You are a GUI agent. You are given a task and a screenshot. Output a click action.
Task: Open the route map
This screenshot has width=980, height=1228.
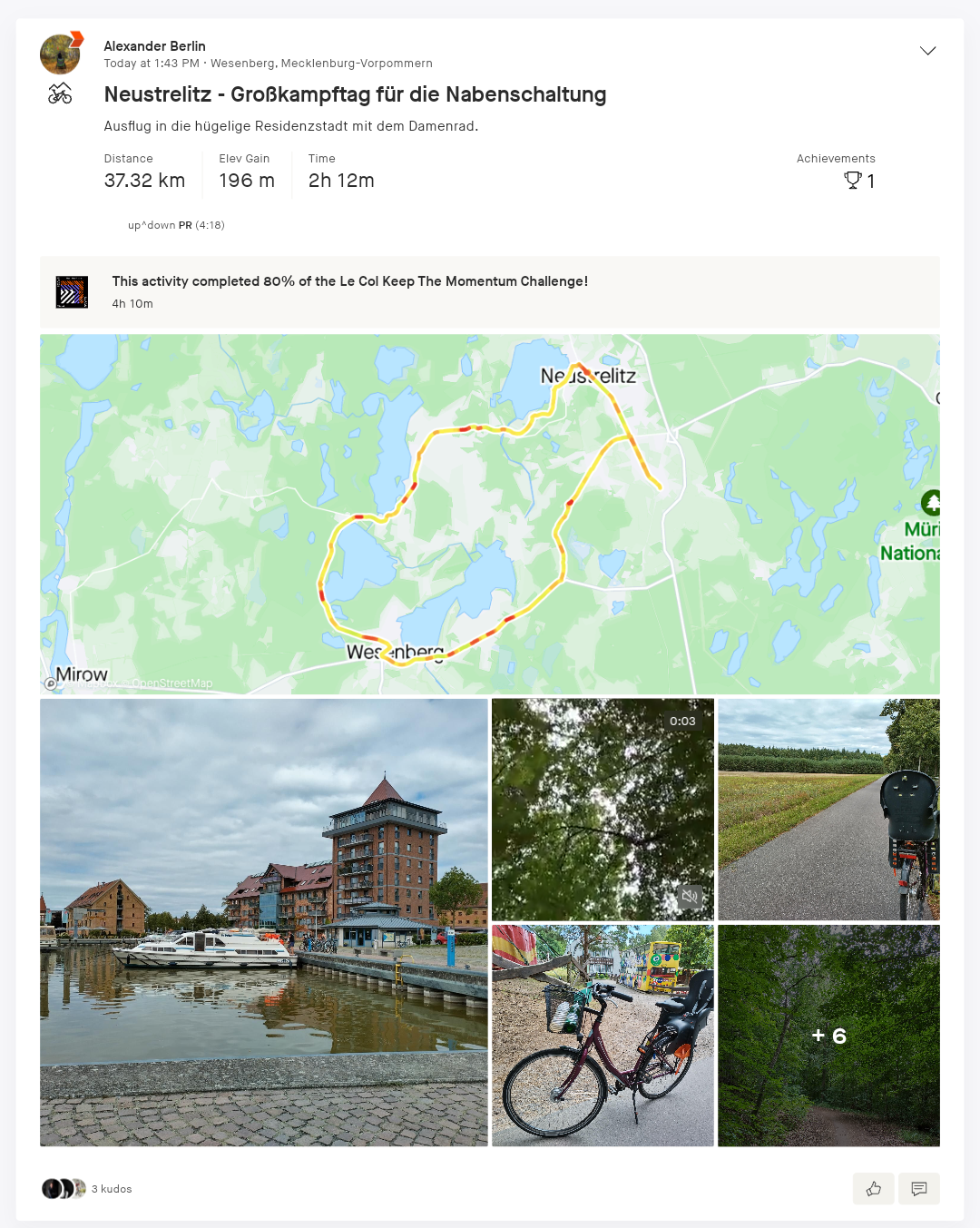(x=489, y=514)
